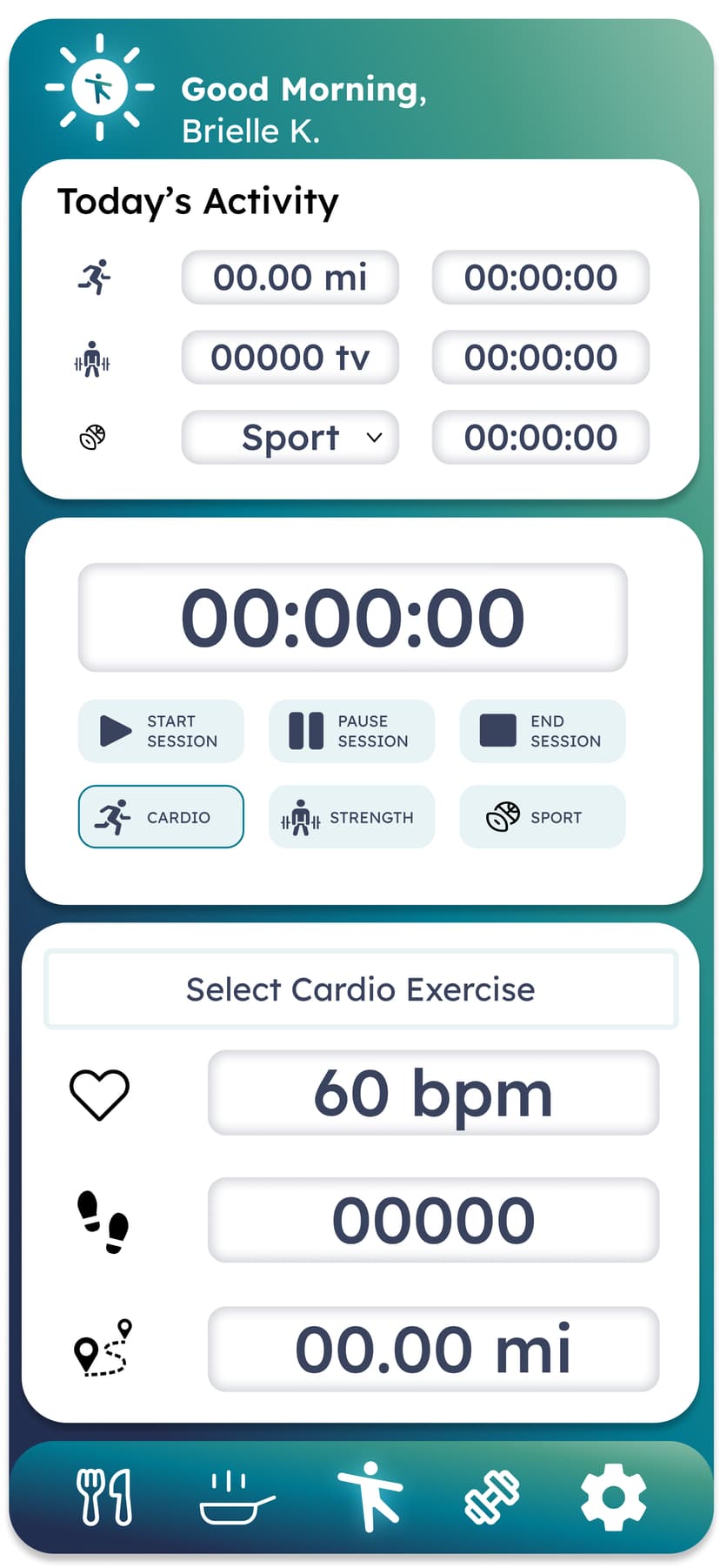This screenshot has height=1568, width=720.
Task: Select the Cardio workout type
Action: (161, 816)
